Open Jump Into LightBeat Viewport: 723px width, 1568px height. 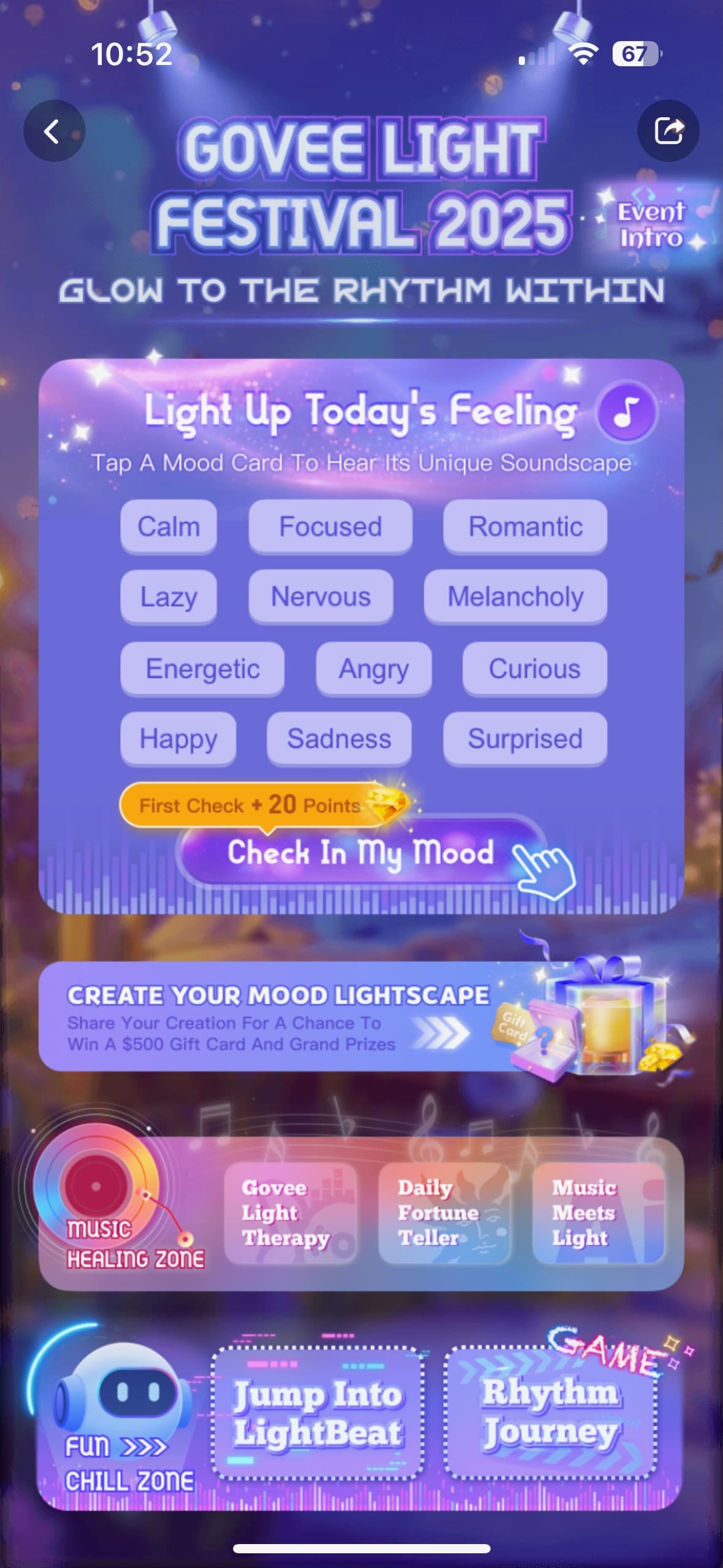coord(318,1413)
